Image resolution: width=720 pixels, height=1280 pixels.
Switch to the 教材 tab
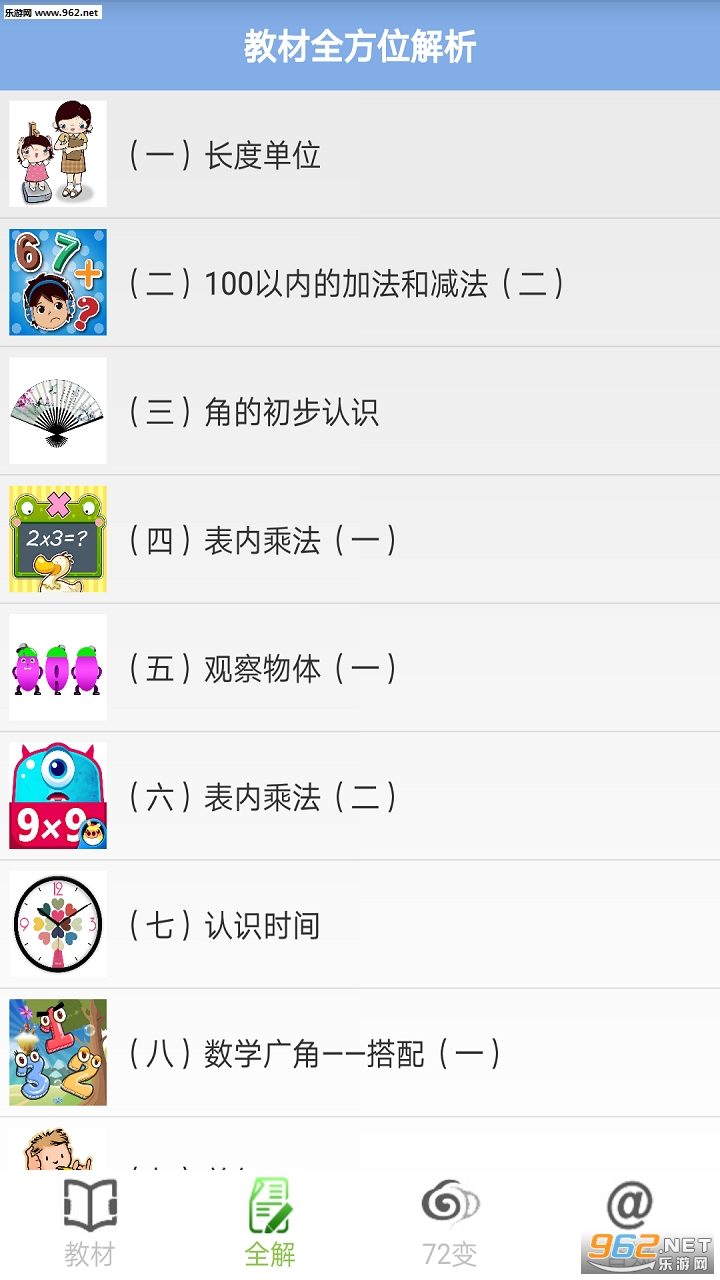[x=90, y=1222]
